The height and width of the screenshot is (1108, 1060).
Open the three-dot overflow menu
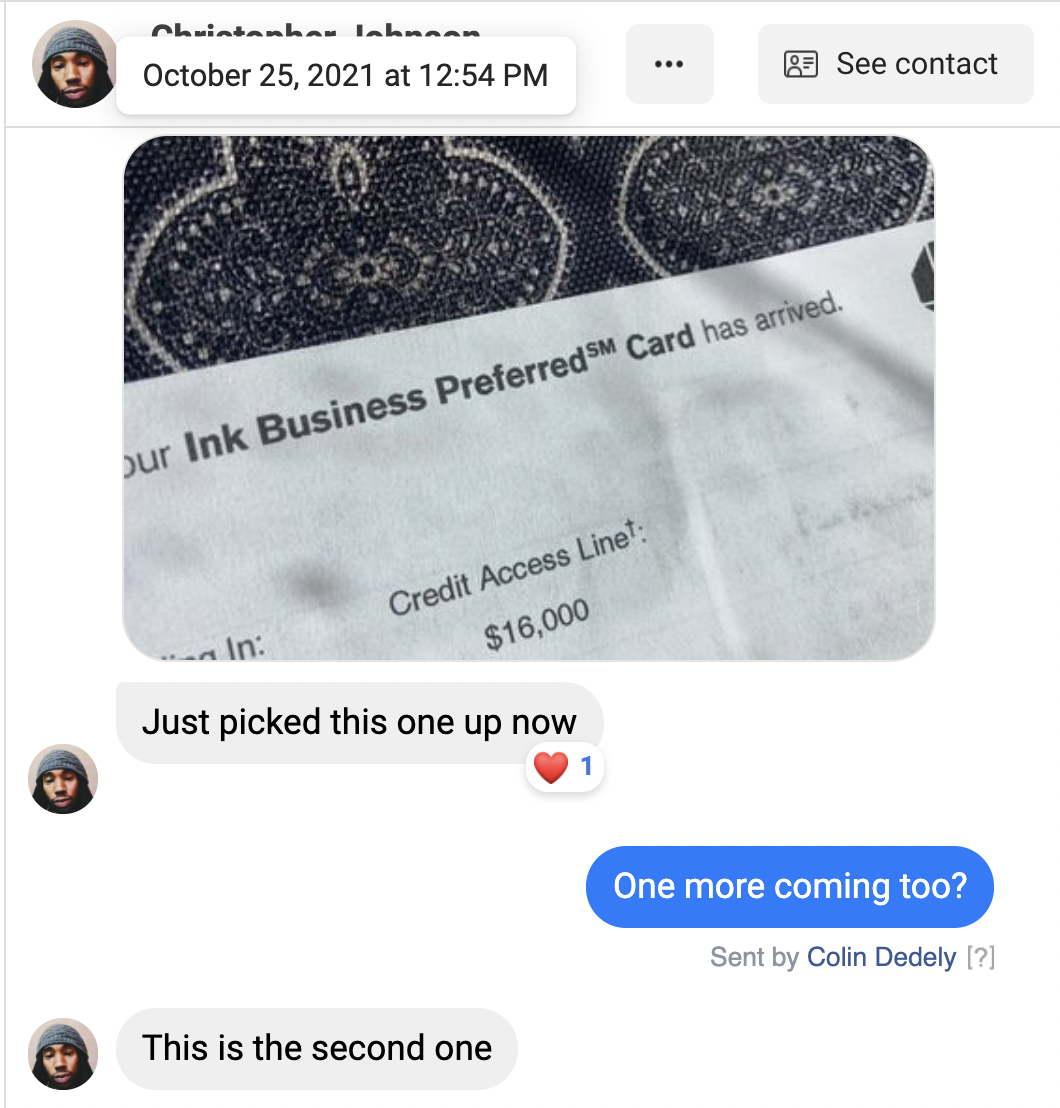click(669, 64)
